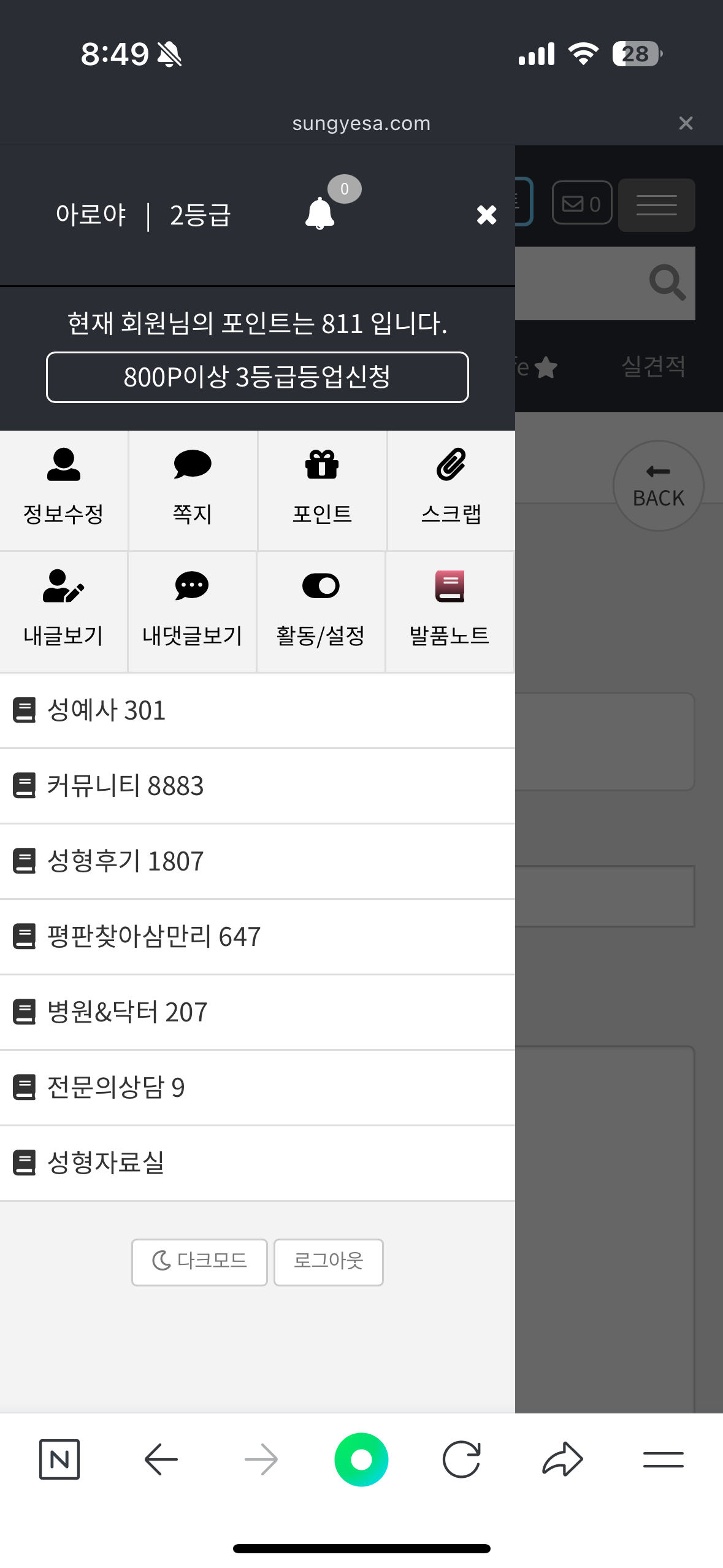Open 발품노트
Viewport: 723px width, 1568px height.
pos(449,612)
